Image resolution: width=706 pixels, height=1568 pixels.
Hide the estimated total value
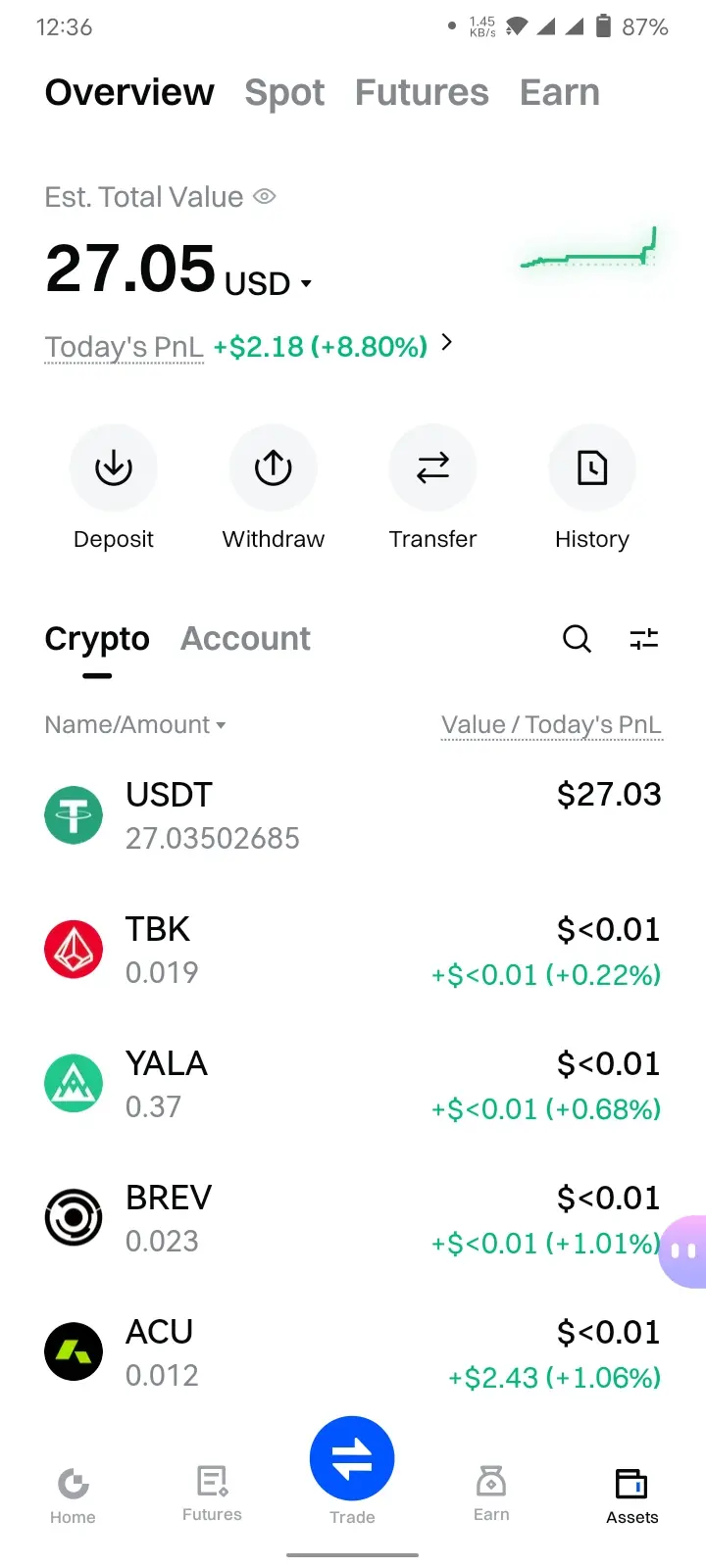pos(265,197)
